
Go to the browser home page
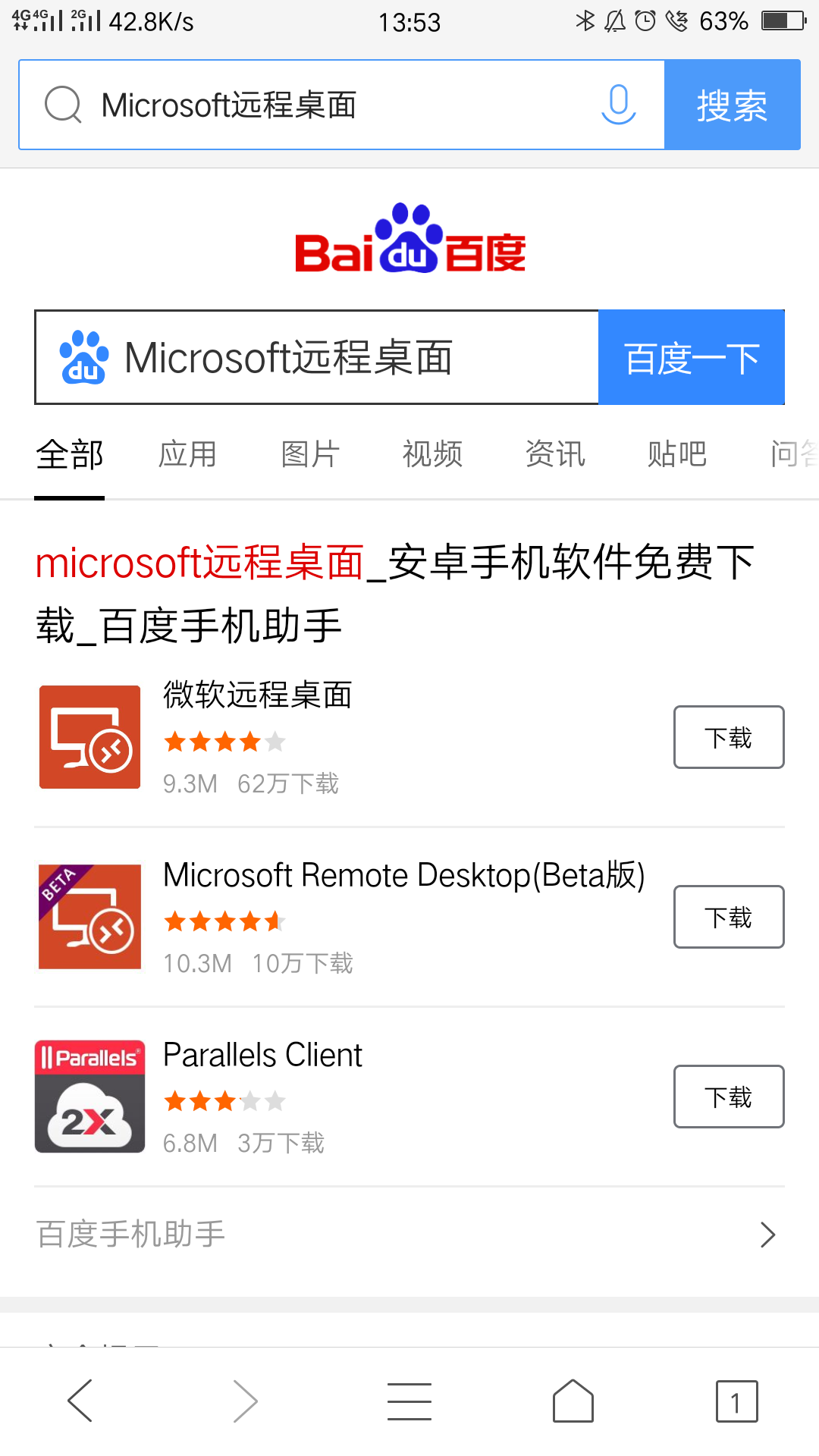coord(573,1401)
